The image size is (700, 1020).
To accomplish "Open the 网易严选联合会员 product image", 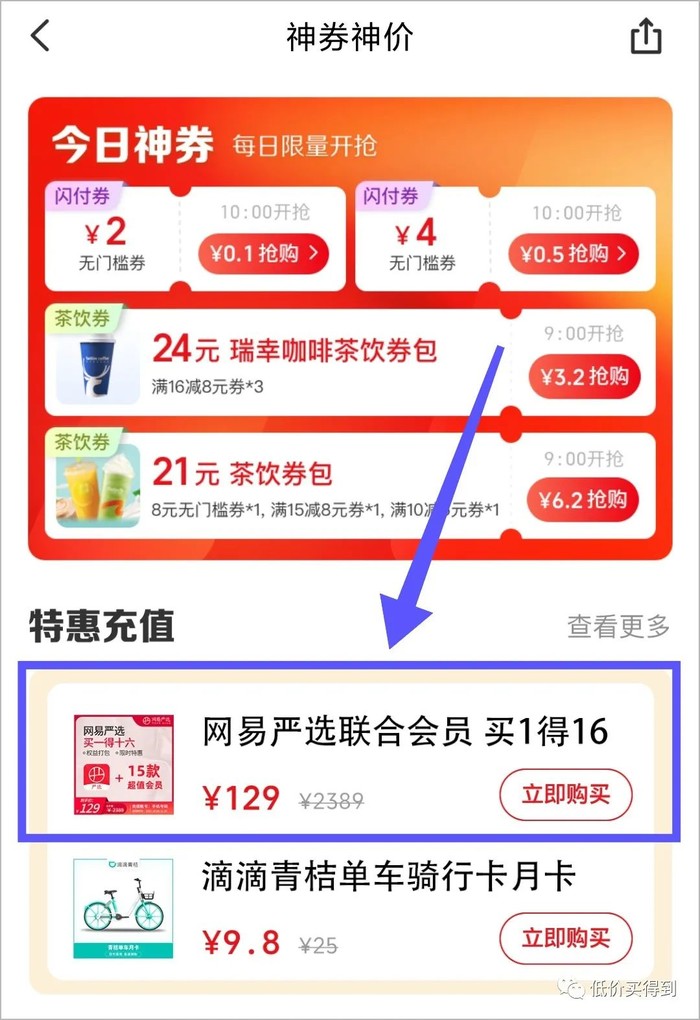I will (123, 764).
